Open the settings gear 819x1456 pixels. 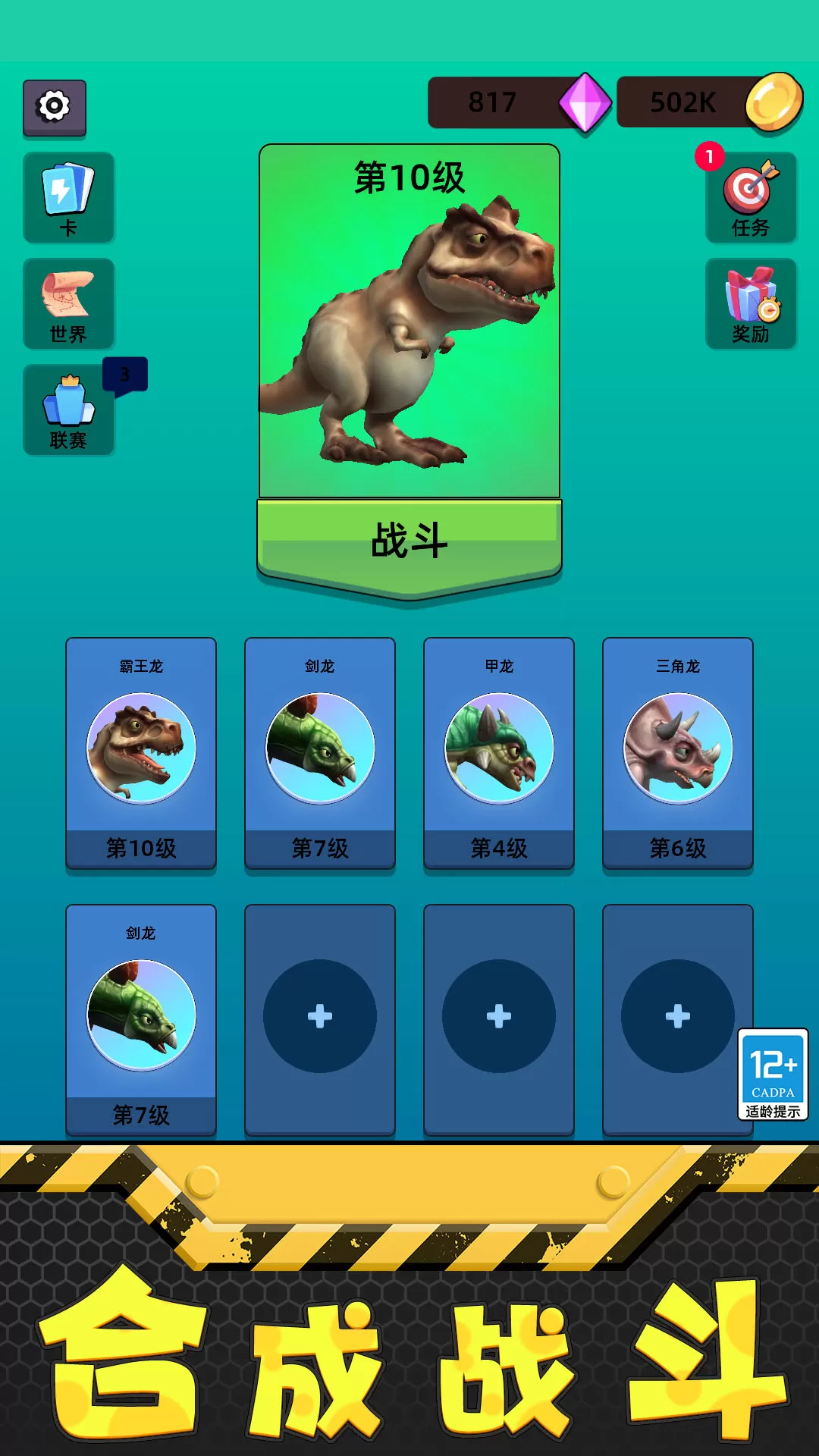54,107
